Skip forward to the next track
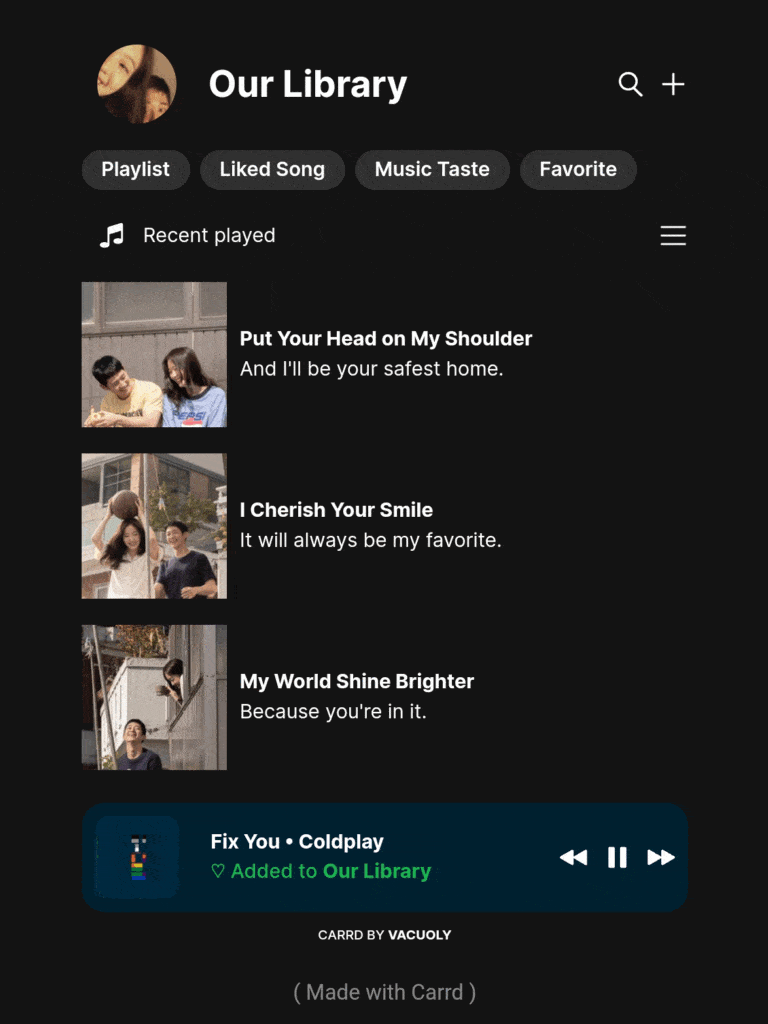The width and height of the screenshot is (768, 1024). tap(661, 857)
